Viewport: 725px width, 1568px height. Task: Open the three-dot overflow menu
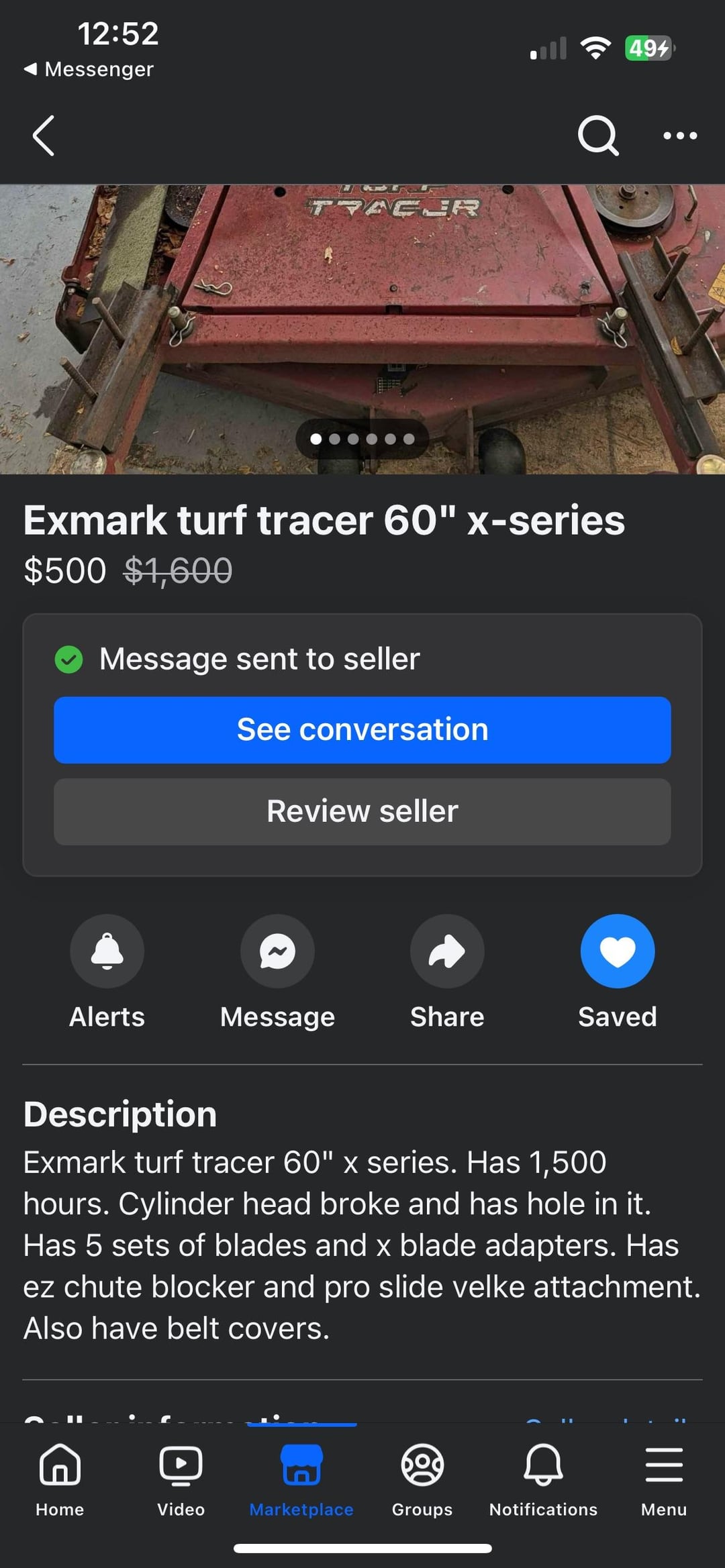[679, 136]
